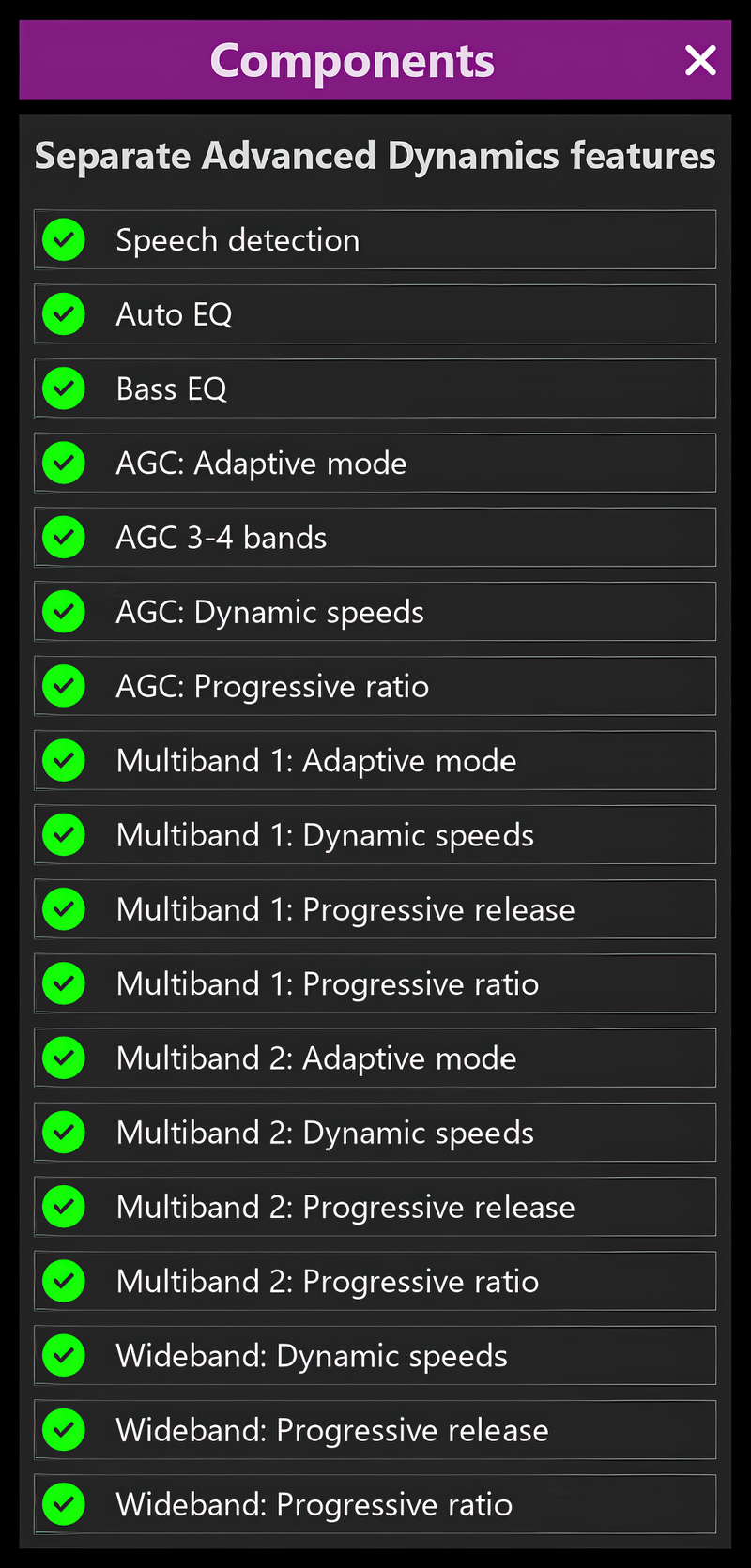Image resolution: width=751 pixels, height=1568 pixels.
Task: Turn off AGC 3-4 bands
Action: (x=64, y=538)
